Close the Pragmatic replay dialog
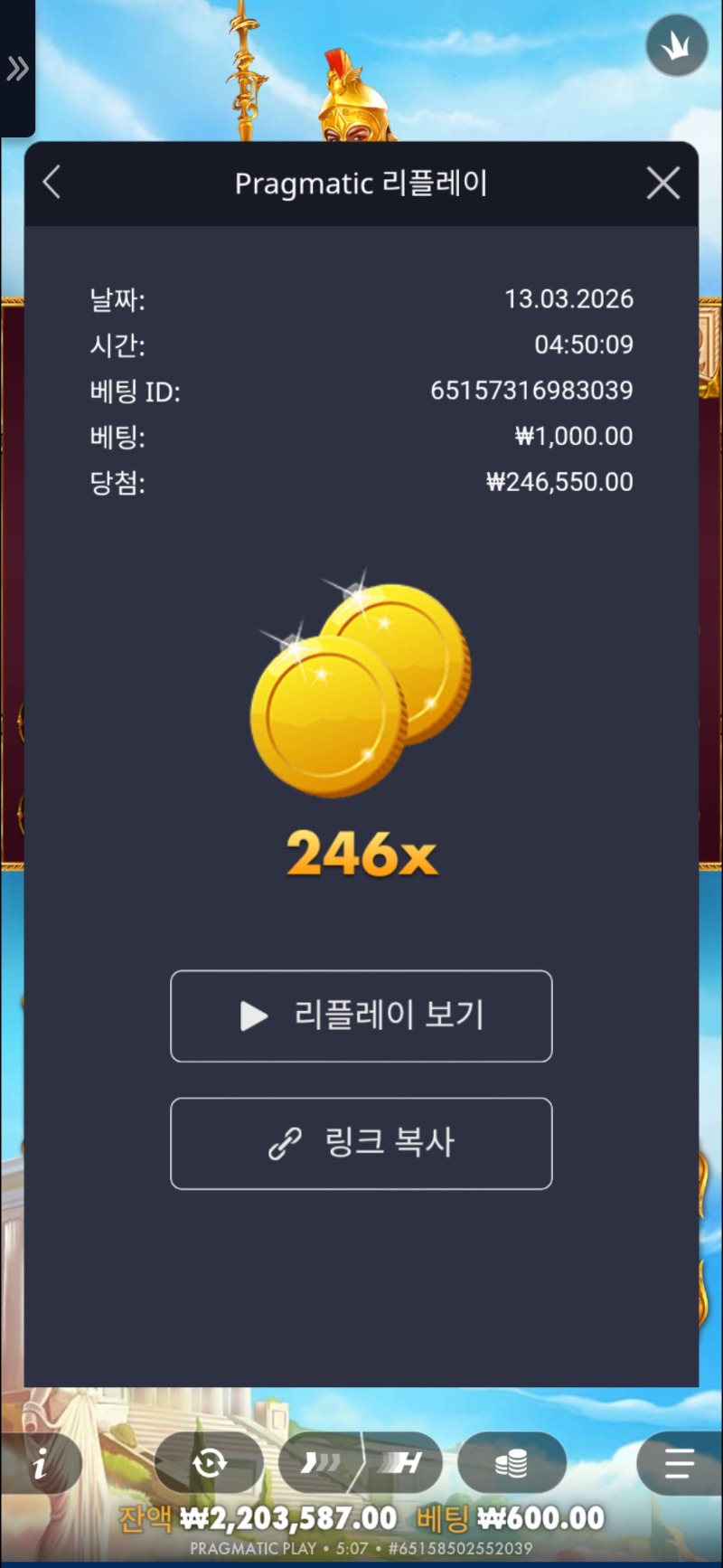723x1568 pixels. point(662,184)
